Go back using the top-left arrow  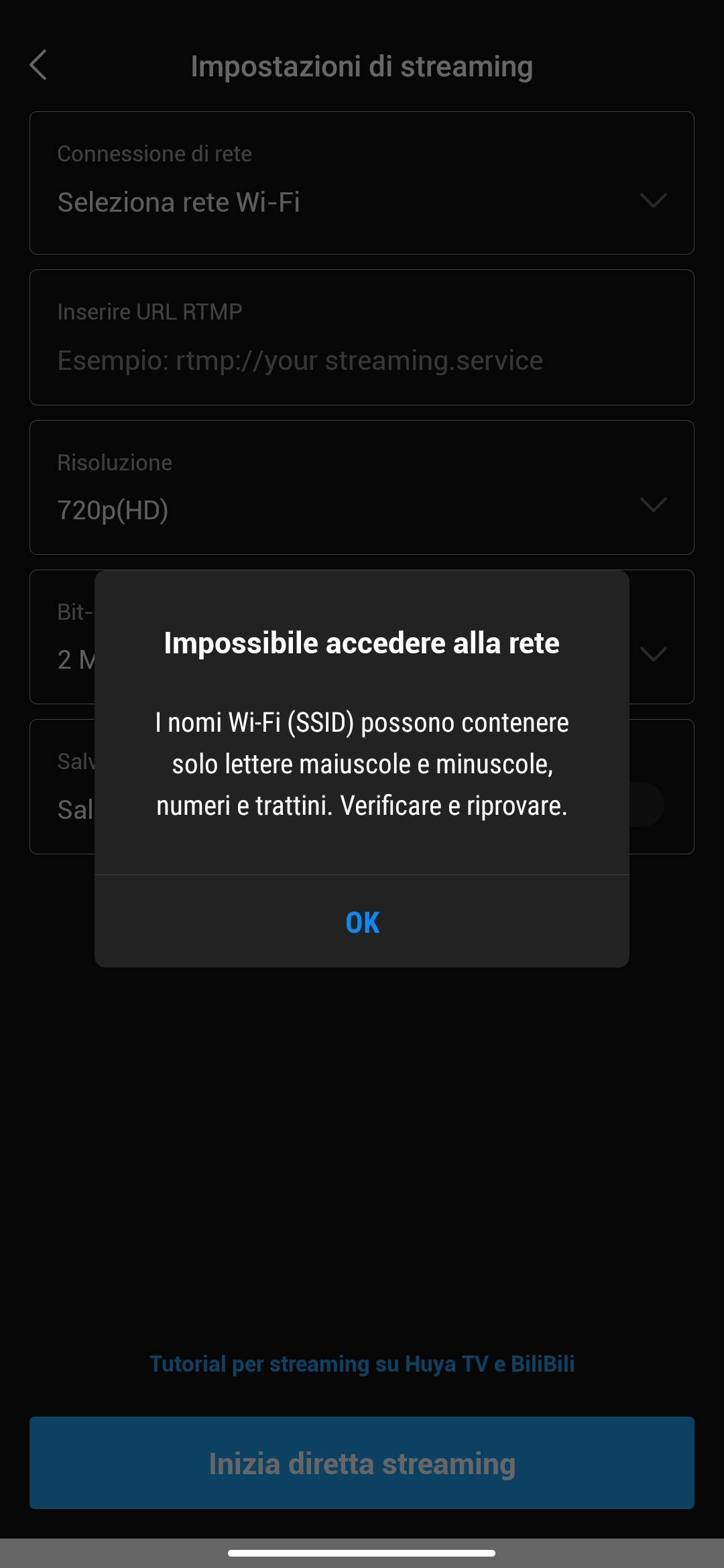(x=39, y=65)
